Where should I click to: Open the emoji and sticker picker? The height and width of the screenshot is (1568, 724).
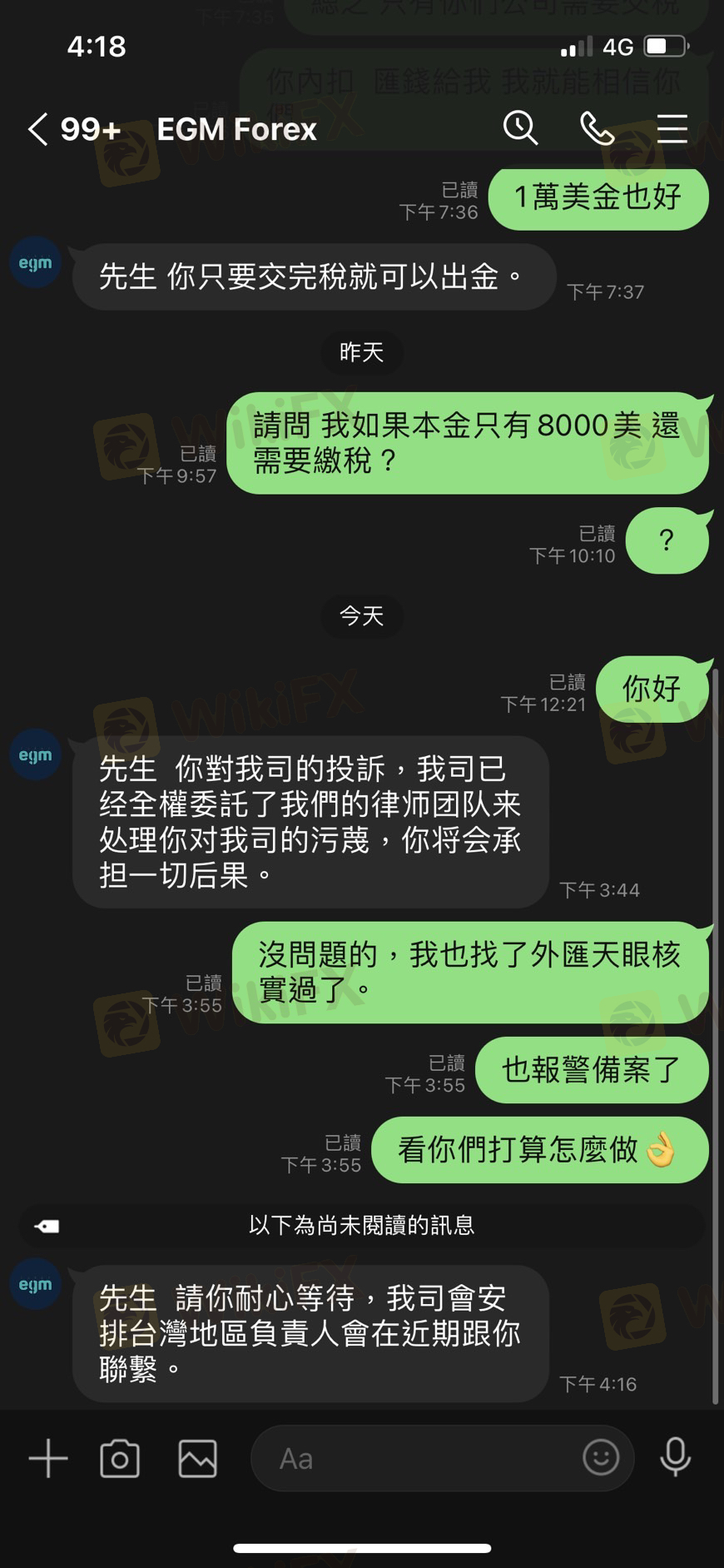point(600,1457)
